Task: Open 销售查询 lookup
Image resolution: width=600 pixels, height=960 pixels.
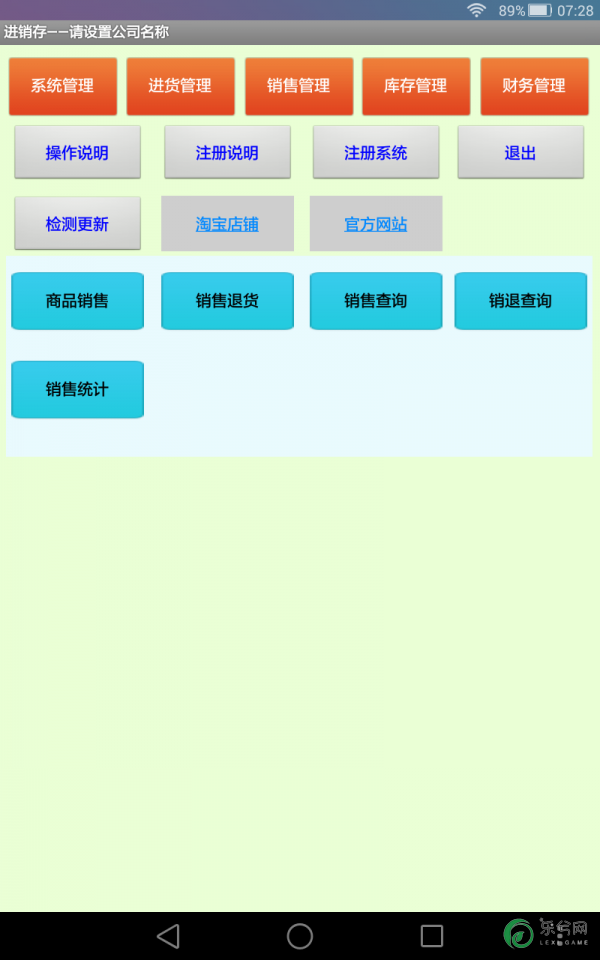Action: pyautogui.click(x=376, y=301)
